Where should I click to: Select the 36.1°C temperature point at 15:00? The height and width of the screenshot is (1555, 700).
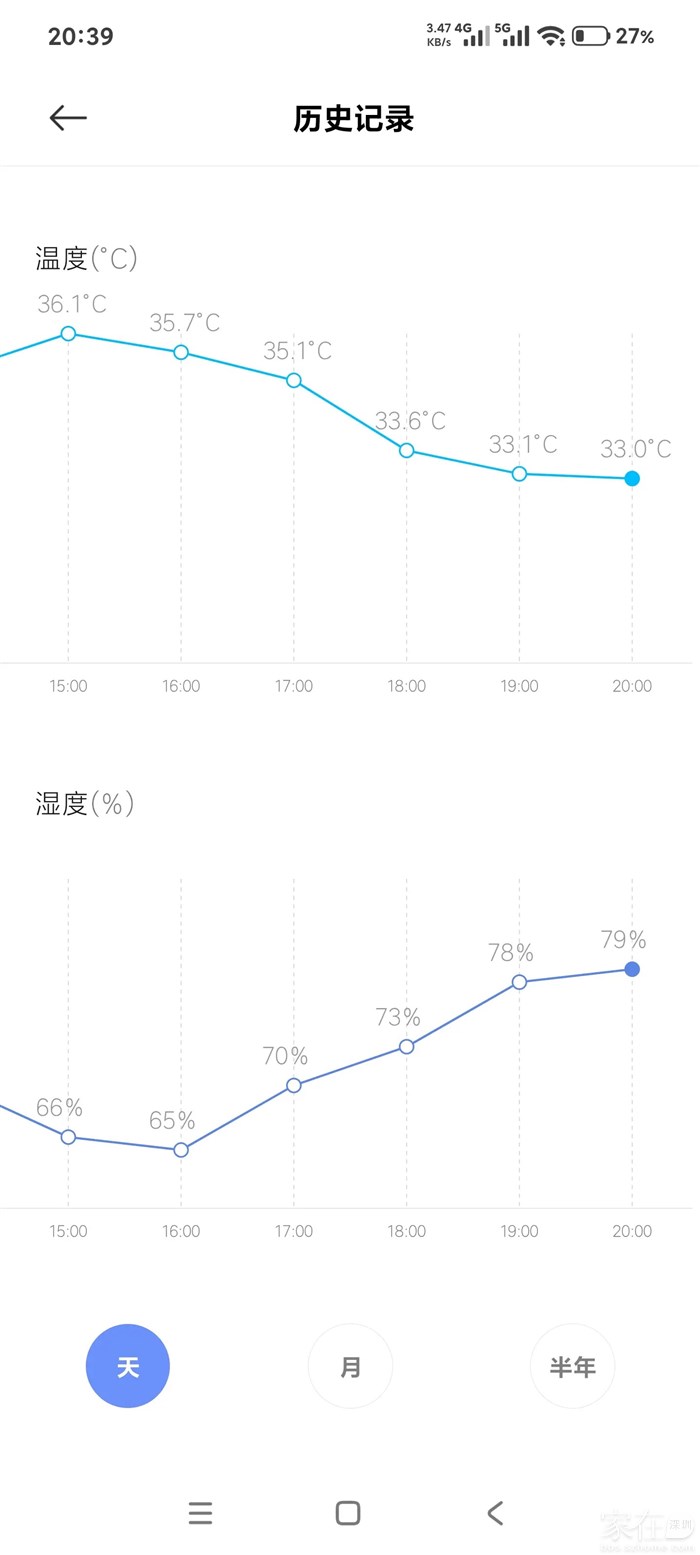[68, 333]
